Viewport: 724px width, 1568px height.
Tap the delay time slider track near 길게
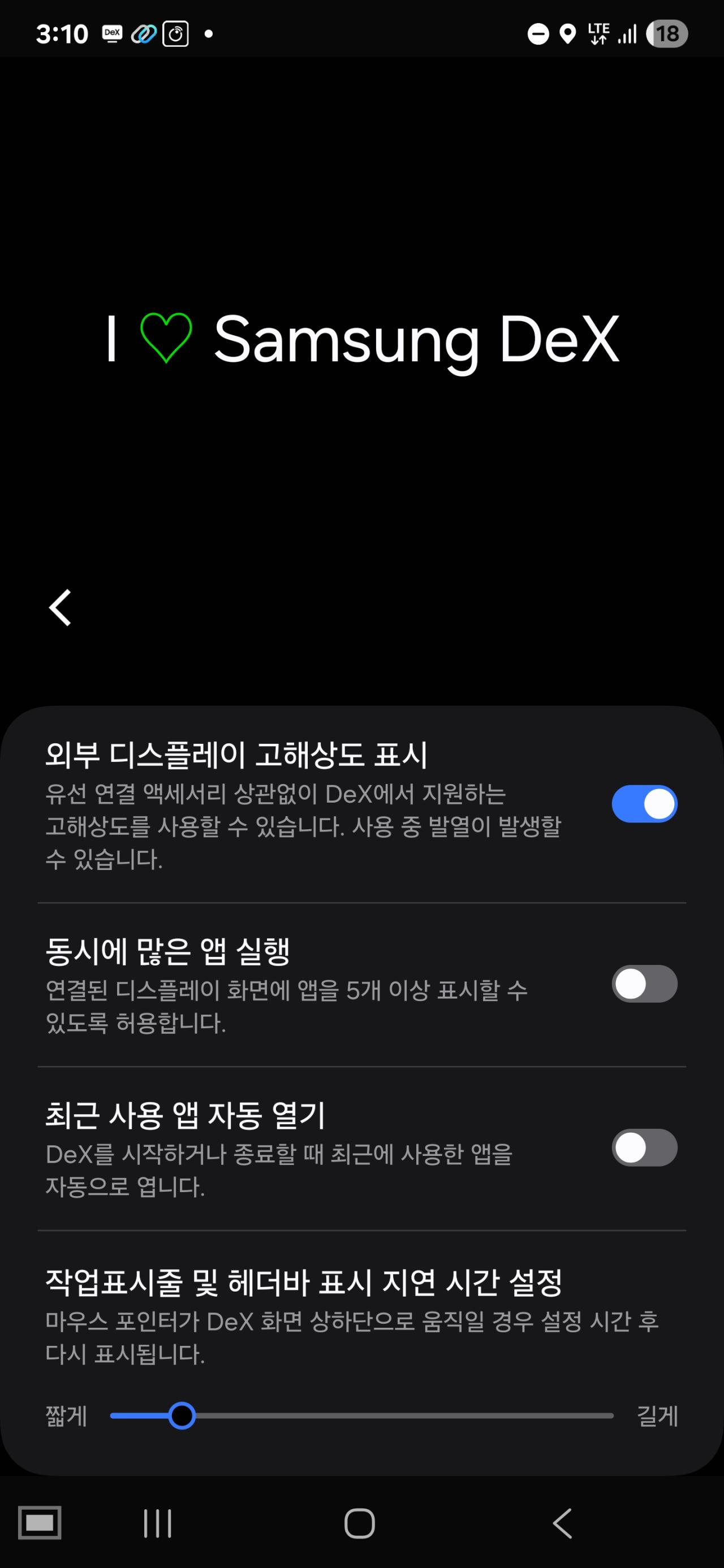point(584,1416)
